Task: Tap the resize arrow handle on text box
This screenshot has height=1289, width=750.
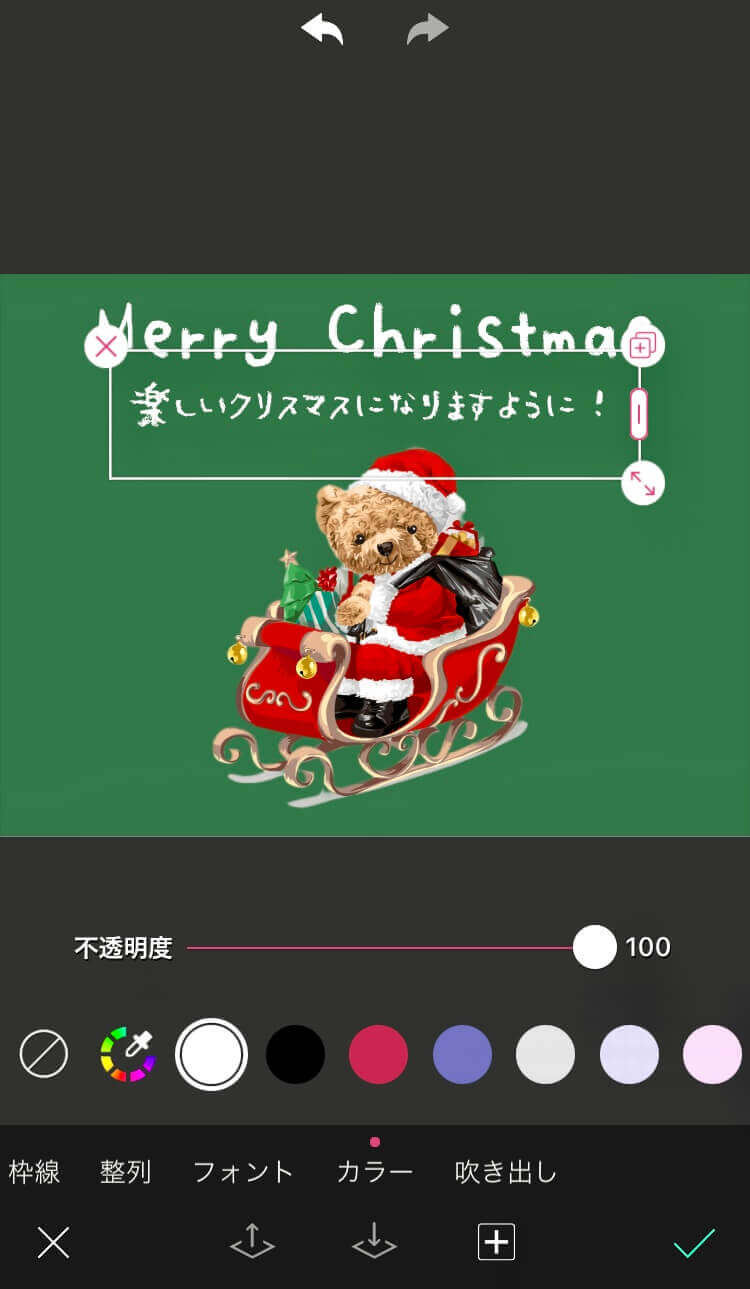Action: pos(642,483)
